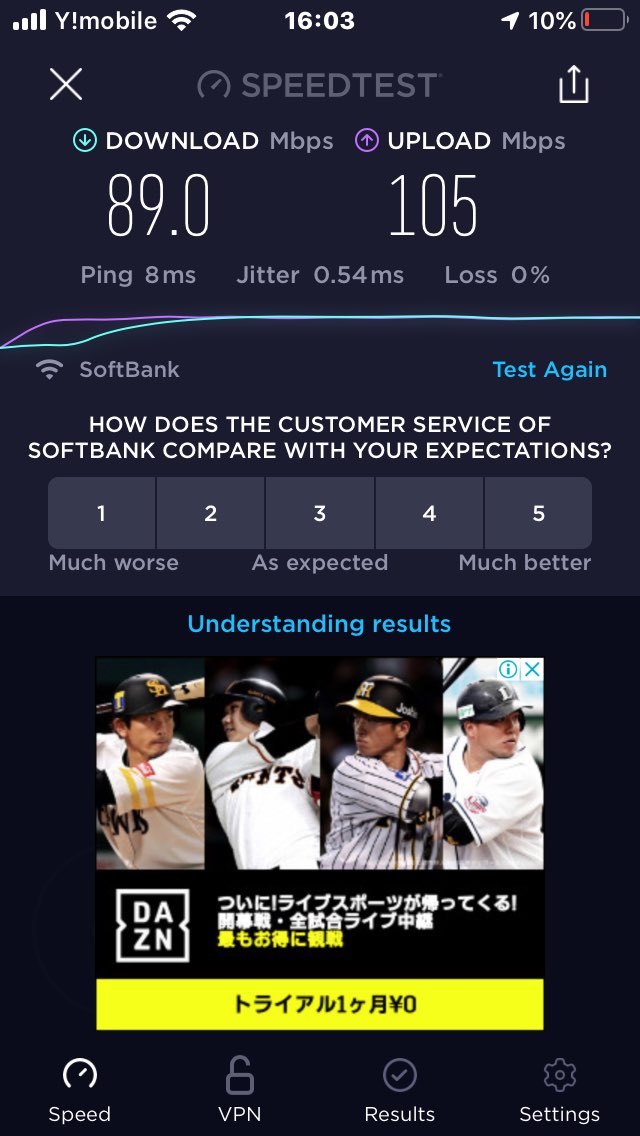Open the ad info icon
This screenshot has height=1136, width=640.
[x=509, y=669]
